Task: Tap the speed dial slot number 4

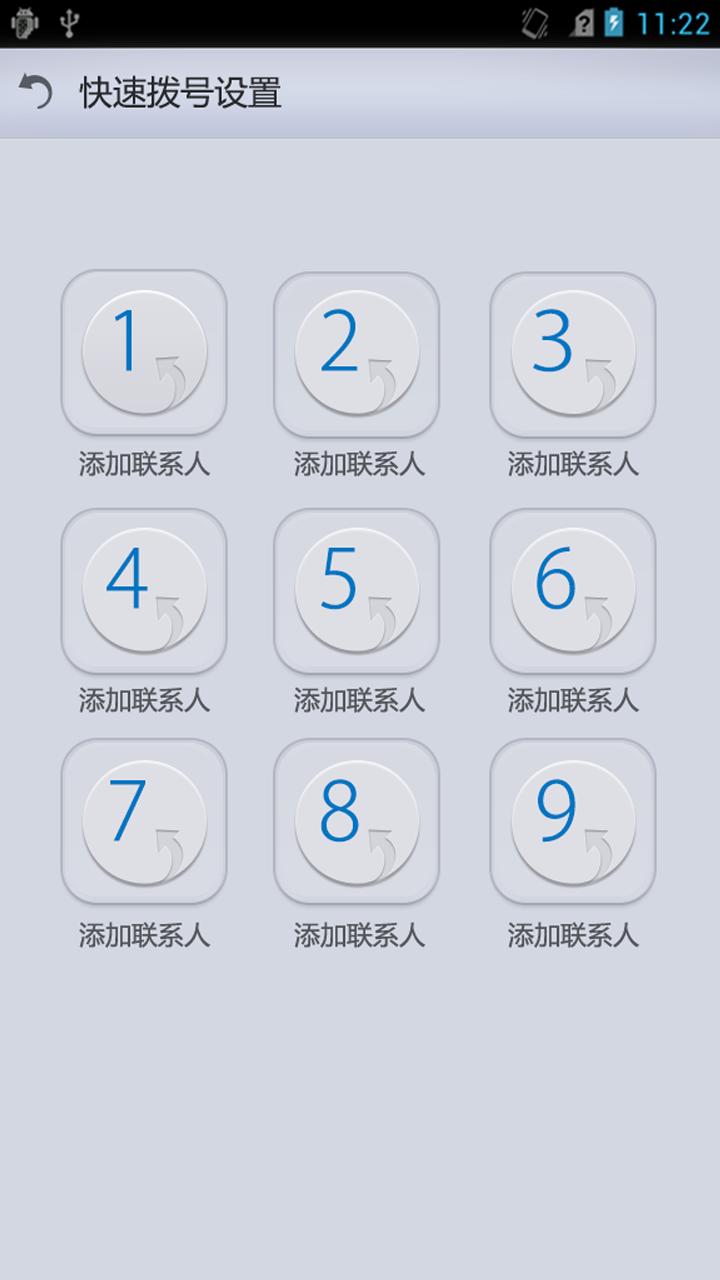Action: [144, 588]
